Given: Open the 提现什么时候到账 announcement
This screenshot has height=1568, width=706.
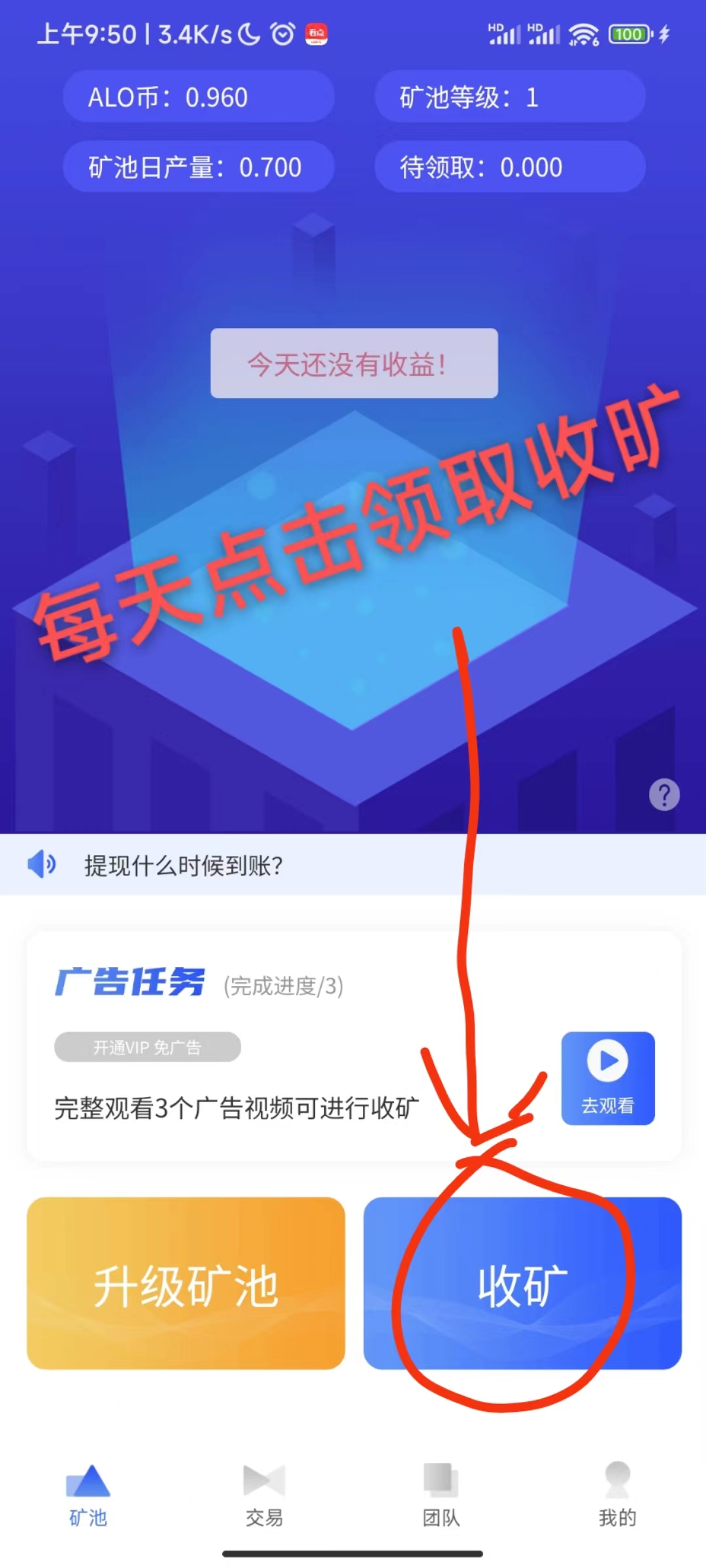Looking at the screenshot, I should coord(183,866).
